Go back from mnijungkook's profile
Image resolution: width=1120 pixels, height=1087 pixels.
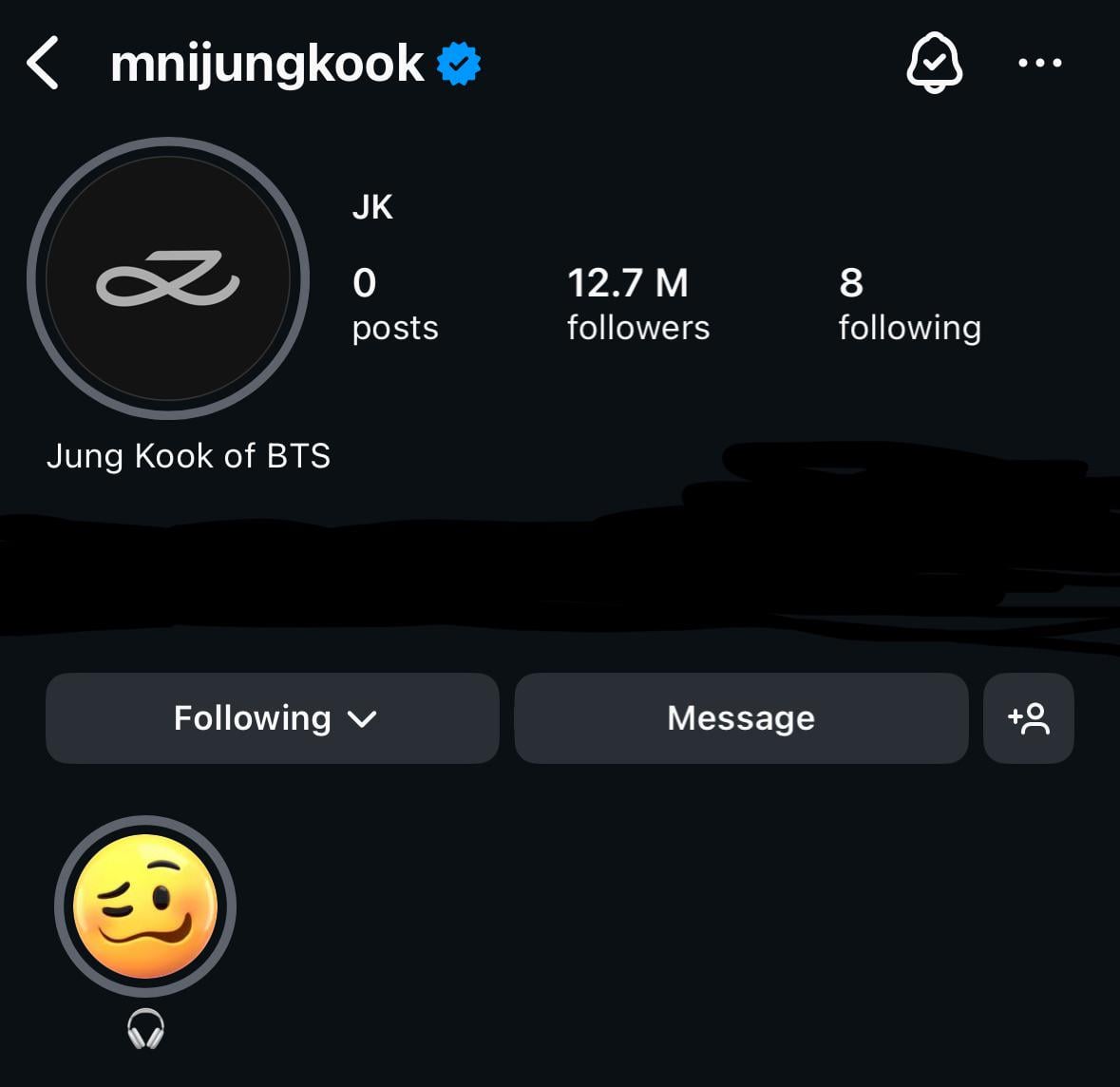[x=44, y=64]
